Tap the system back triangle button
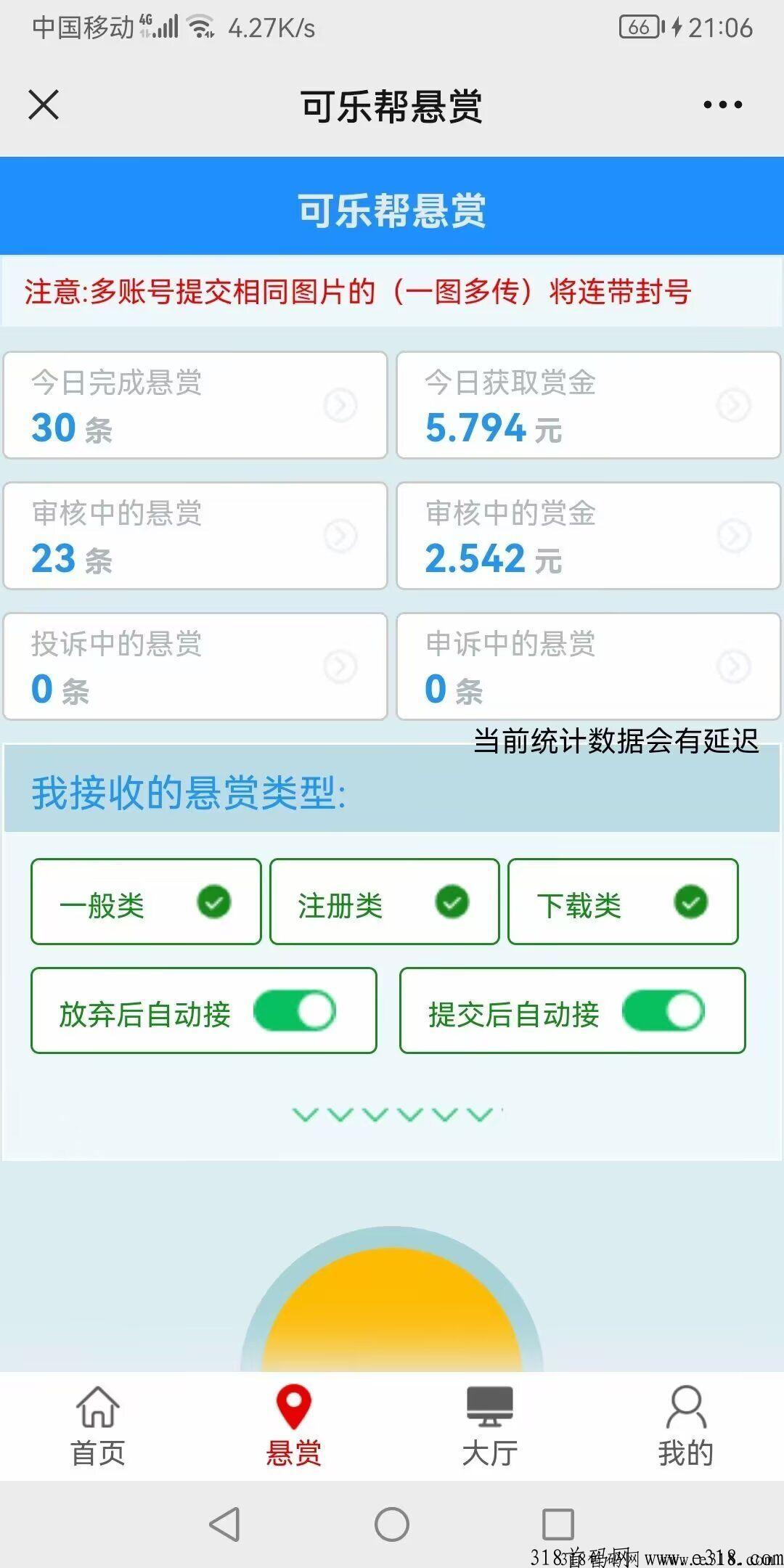This screenshot has height=1568, width=784. pos(225,1524)
